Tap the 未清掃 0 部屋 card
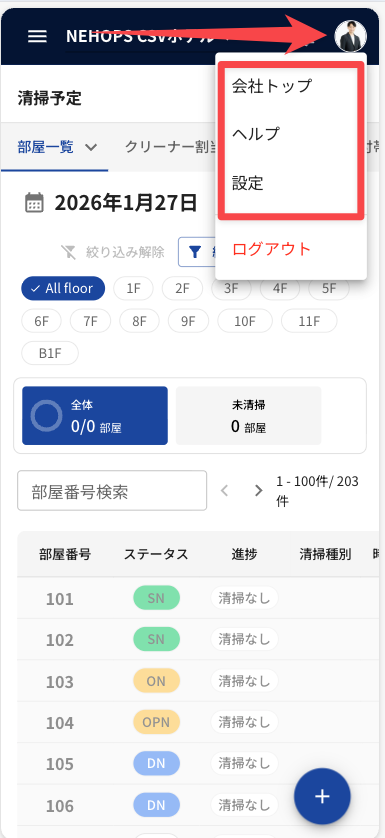The width and height of the screenshot is (385, 838). (249, 416)
